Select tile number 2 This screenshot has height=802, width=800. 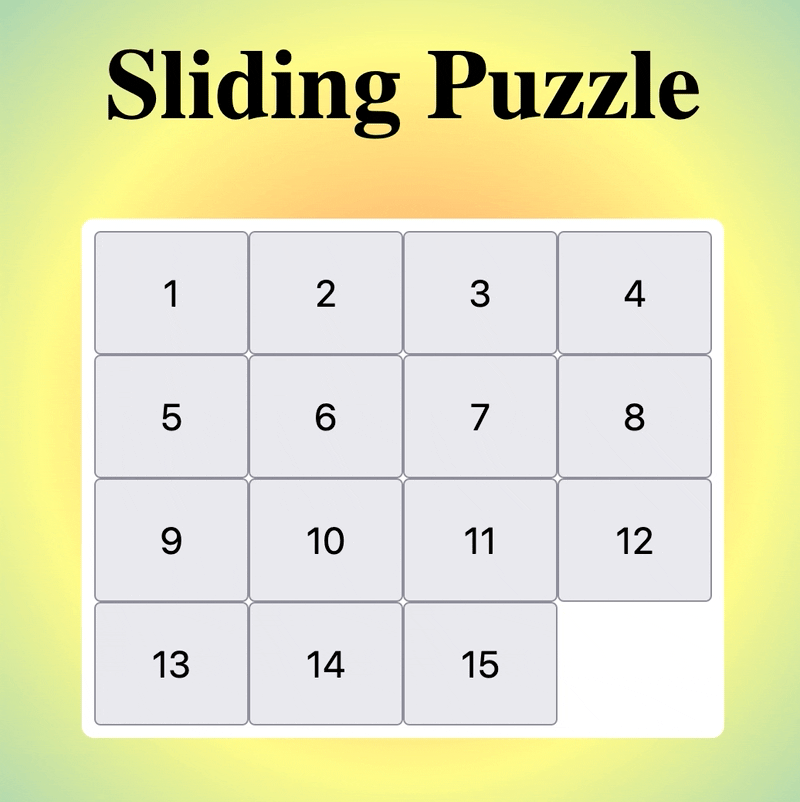point(326,293)
